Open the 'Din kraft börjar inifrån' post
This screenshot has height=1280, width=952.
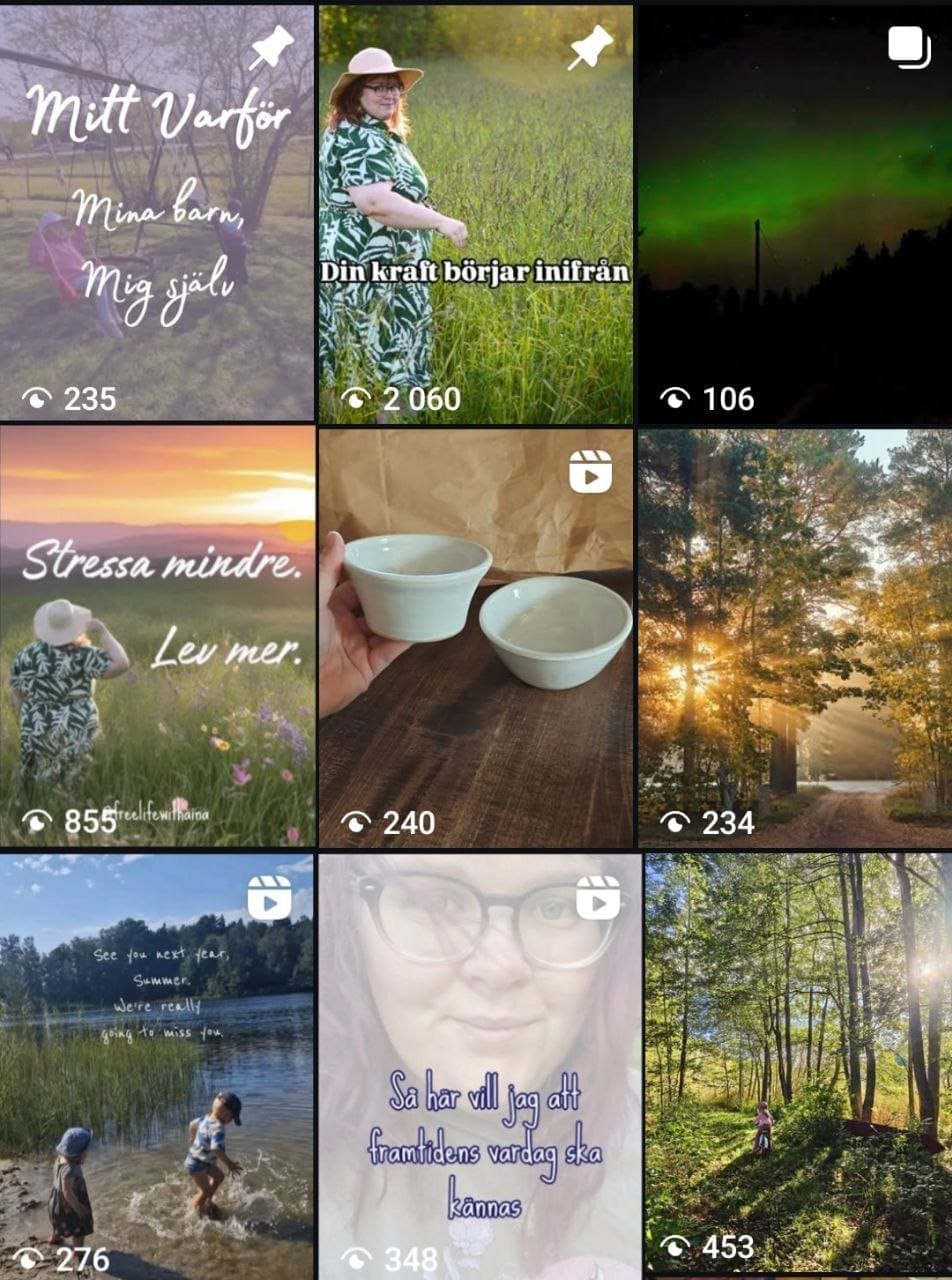[476, 213]
